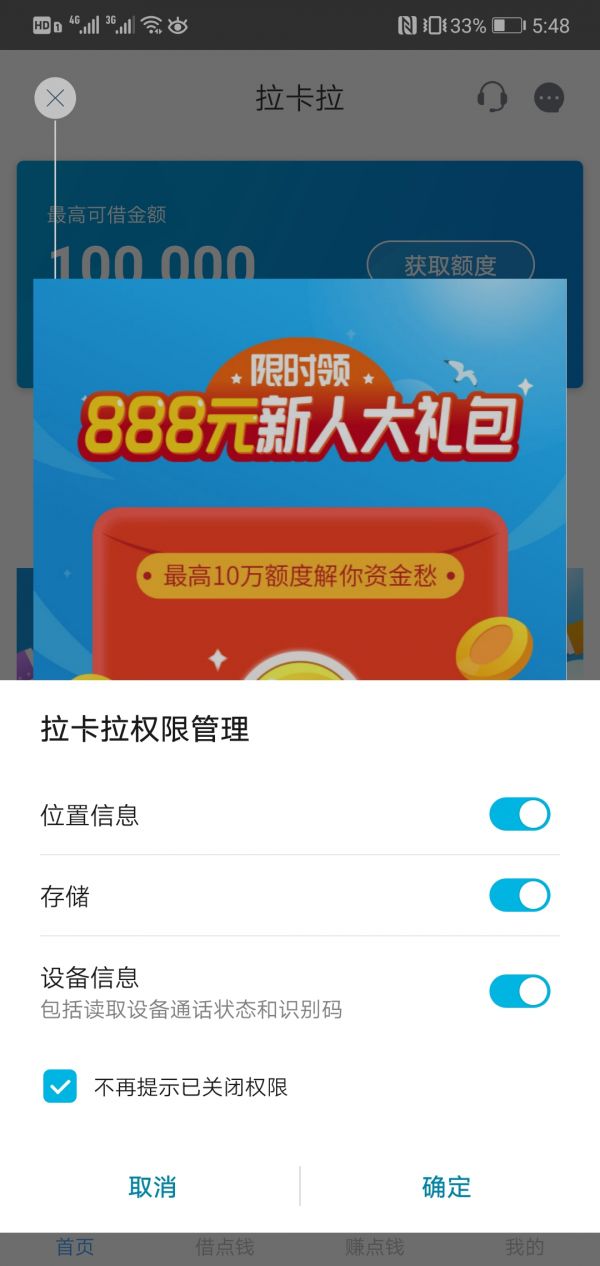Switch to the 赚点钱 tab

coord(375,1247)
